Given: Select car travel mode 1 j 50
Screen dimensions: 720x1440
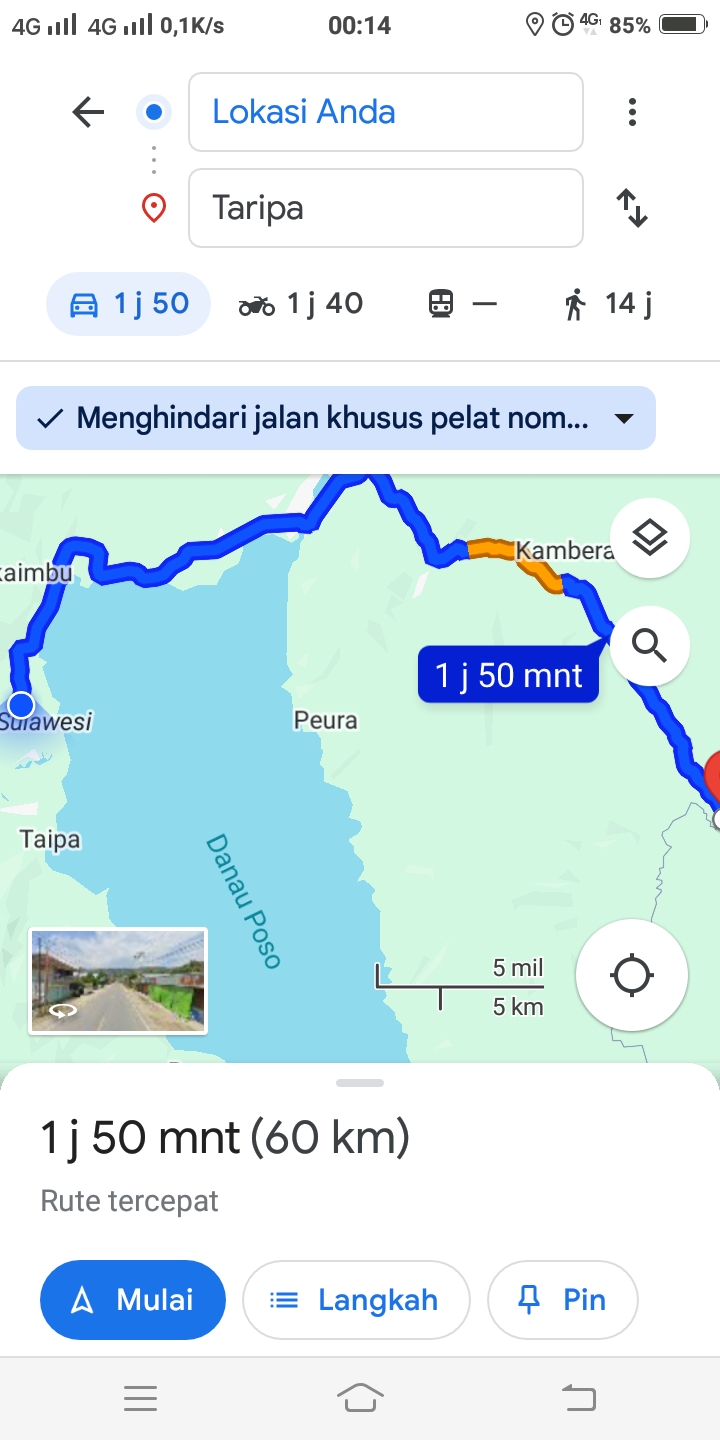Looking at the screenshot, I should pyautogui.click(x=128, y=303).
